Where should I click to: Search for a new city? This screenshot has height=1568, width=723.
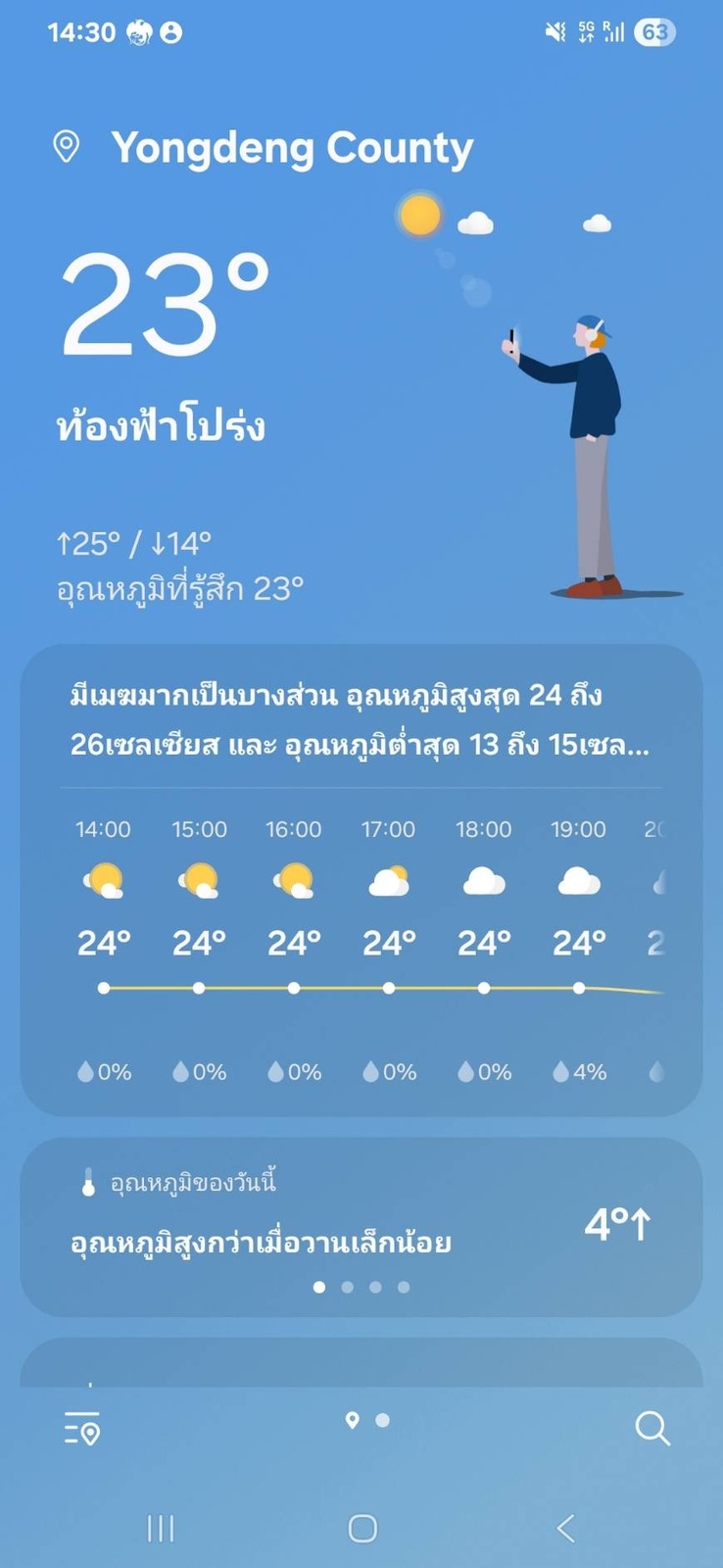[x=651, y=1428]
